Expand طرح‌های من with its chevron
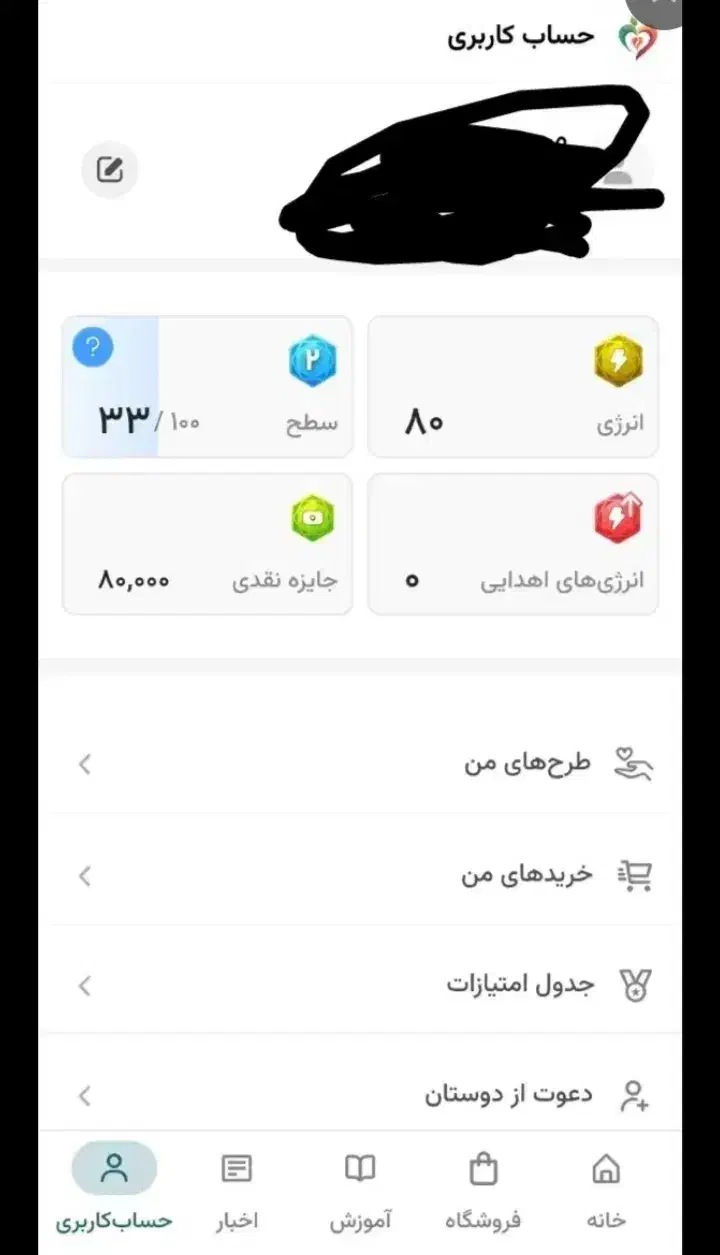 83,765
